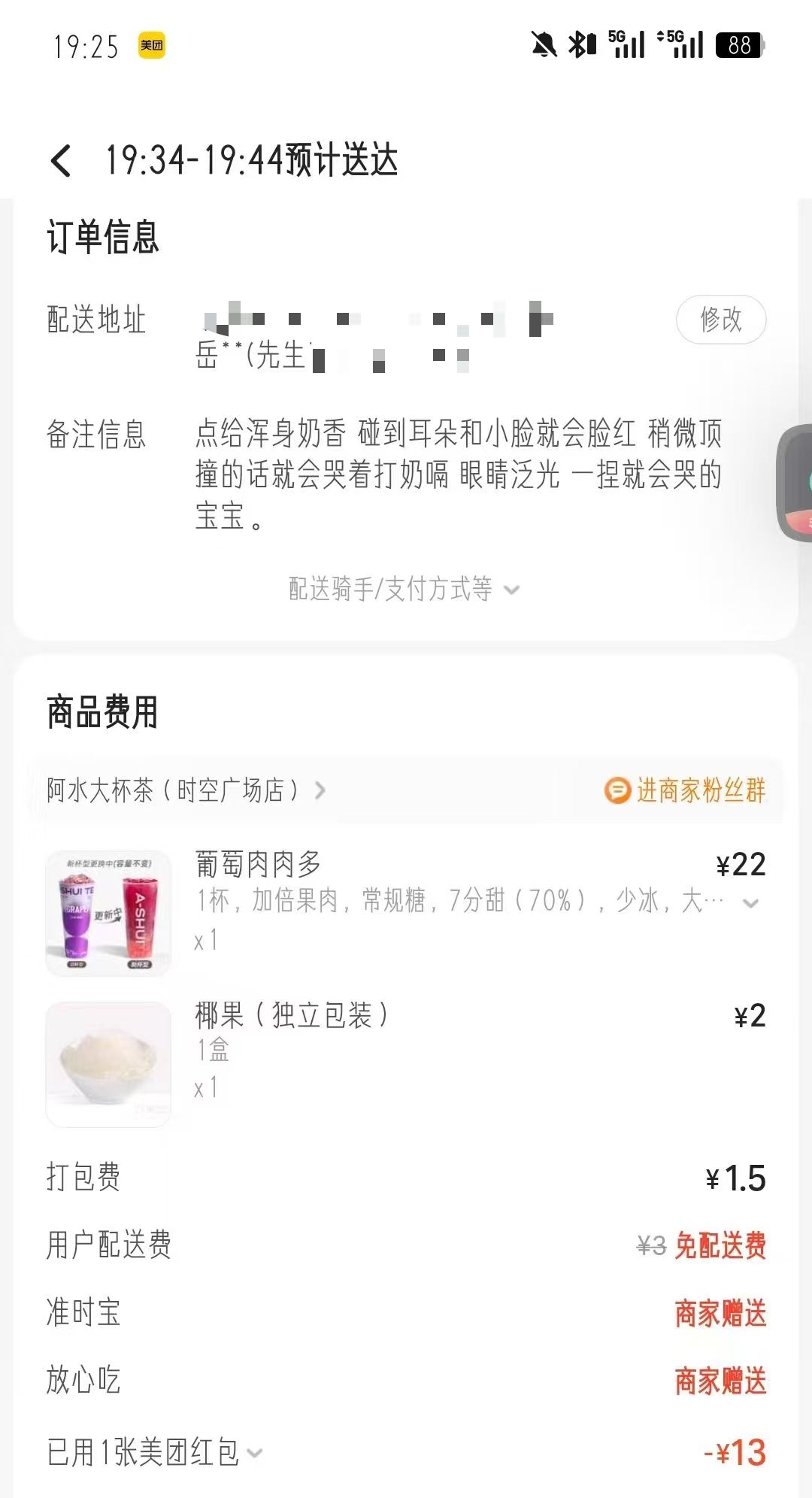Image resolution: width=812 pixels, height=1498 pixels.
Task: Go back using the top-left arrow
Action: 62,161
